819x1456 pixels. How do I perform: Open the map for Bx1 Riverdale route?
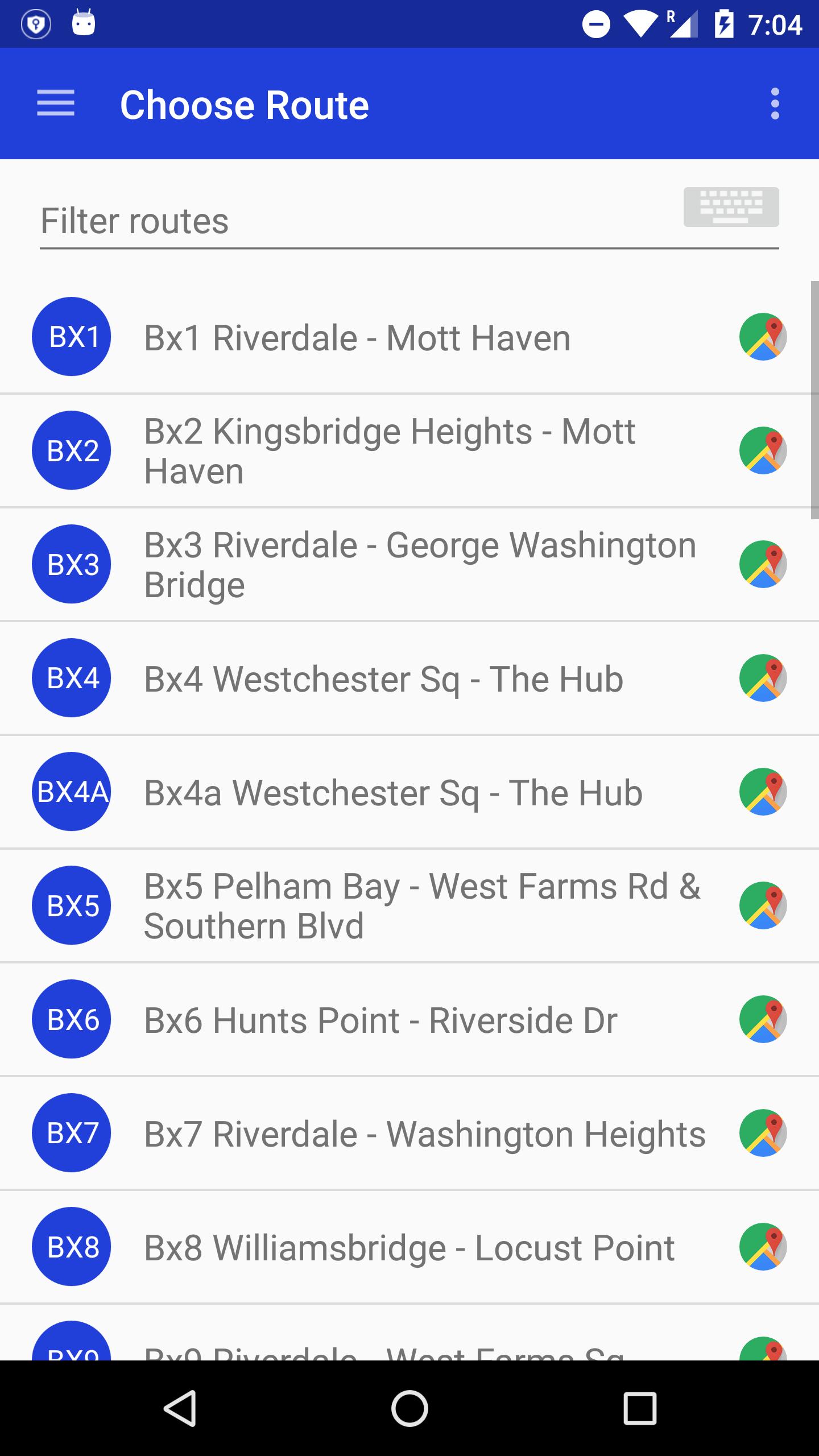pos(762,336)
